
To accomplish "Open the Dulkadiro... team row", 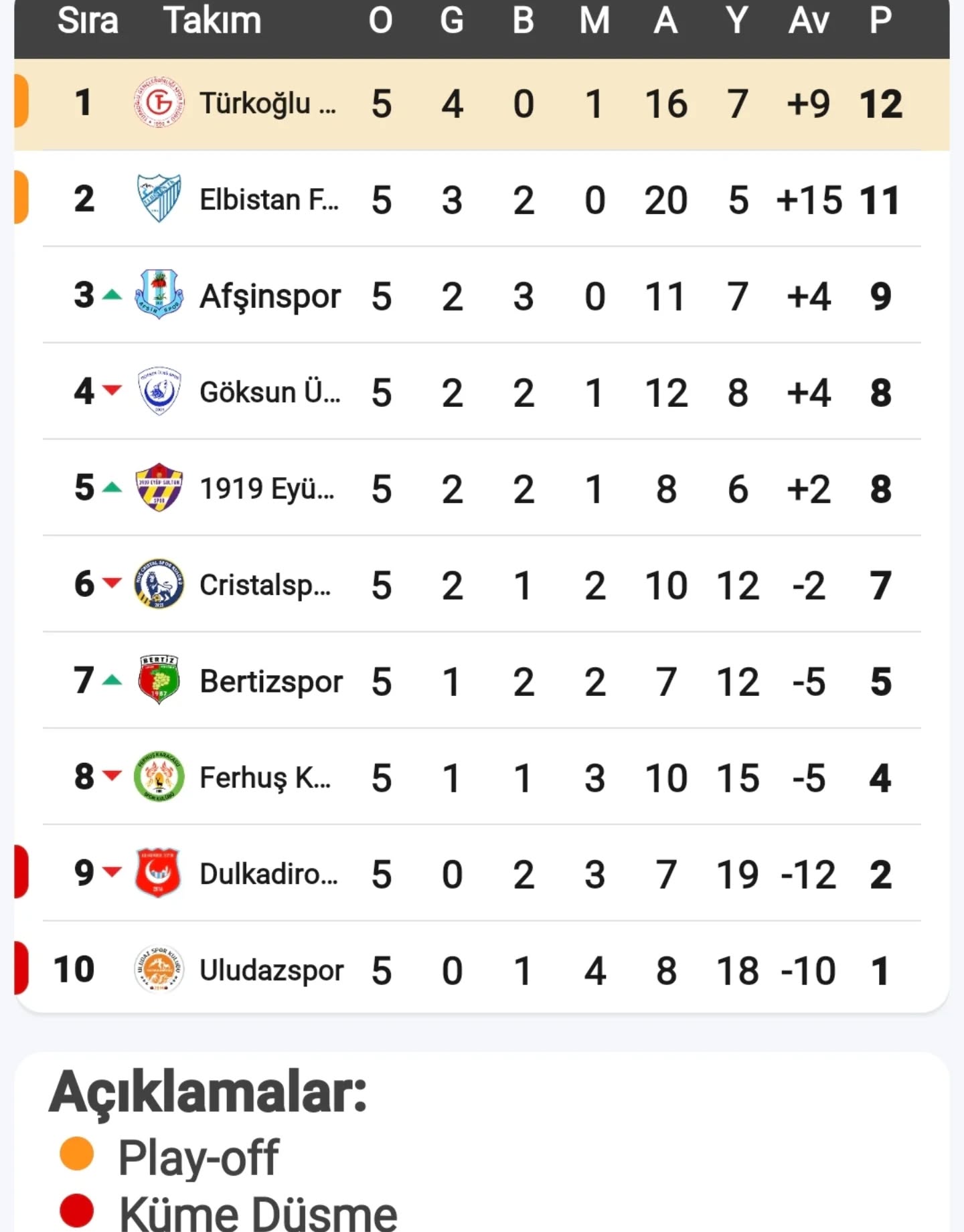I will point(268,875).
